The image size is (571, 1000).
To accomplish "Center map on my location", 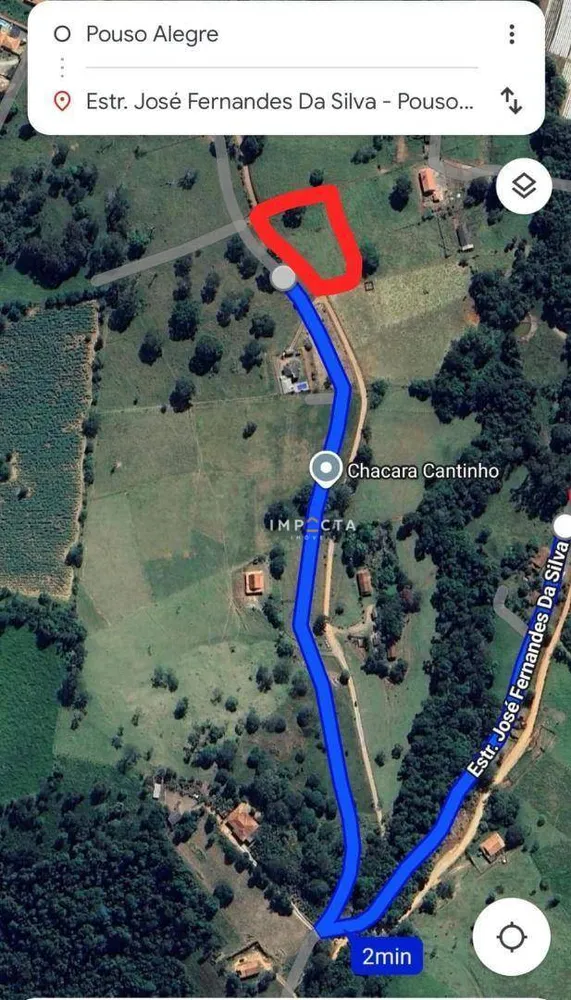I will tap(512, 937).
